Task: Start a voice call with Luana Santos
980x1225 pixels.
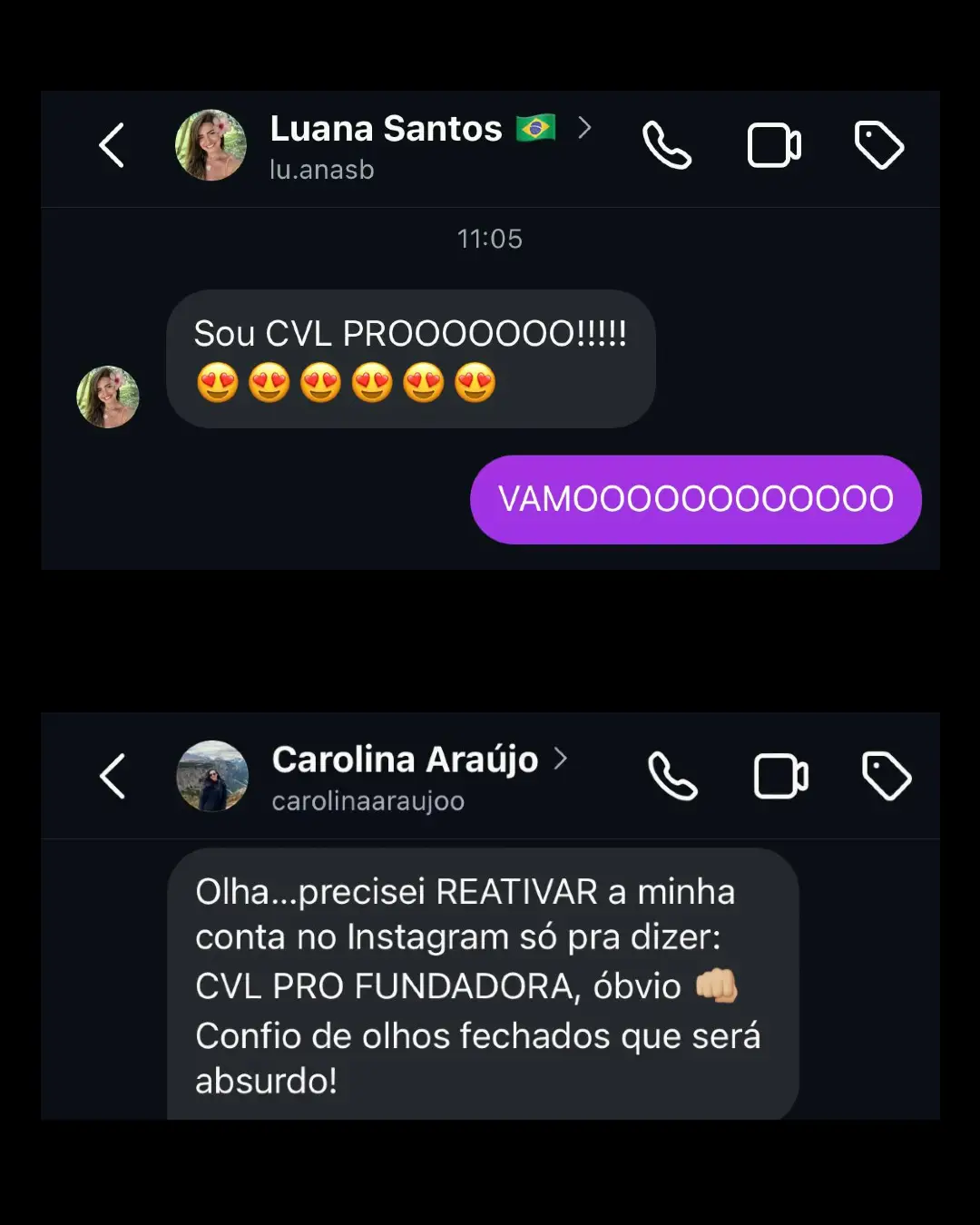Action: pos(667,144)
